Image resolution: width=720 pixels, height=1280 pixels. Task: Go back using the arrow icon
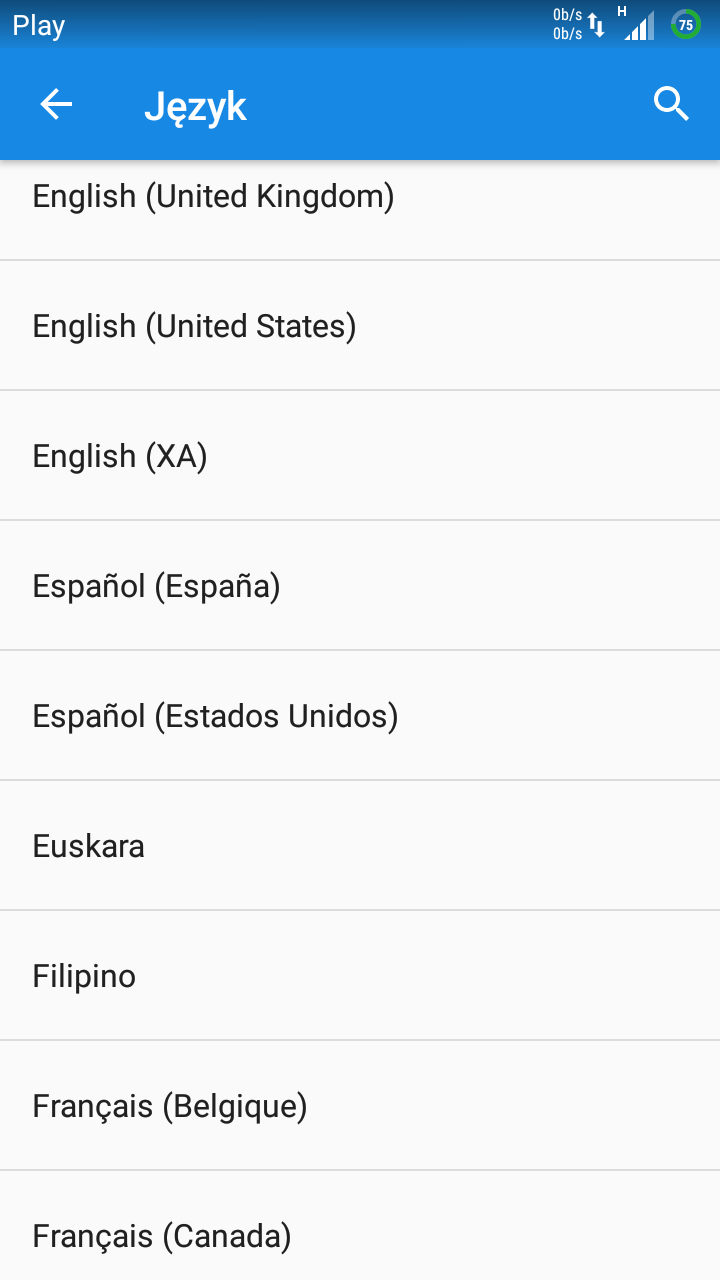coord(56,104)
